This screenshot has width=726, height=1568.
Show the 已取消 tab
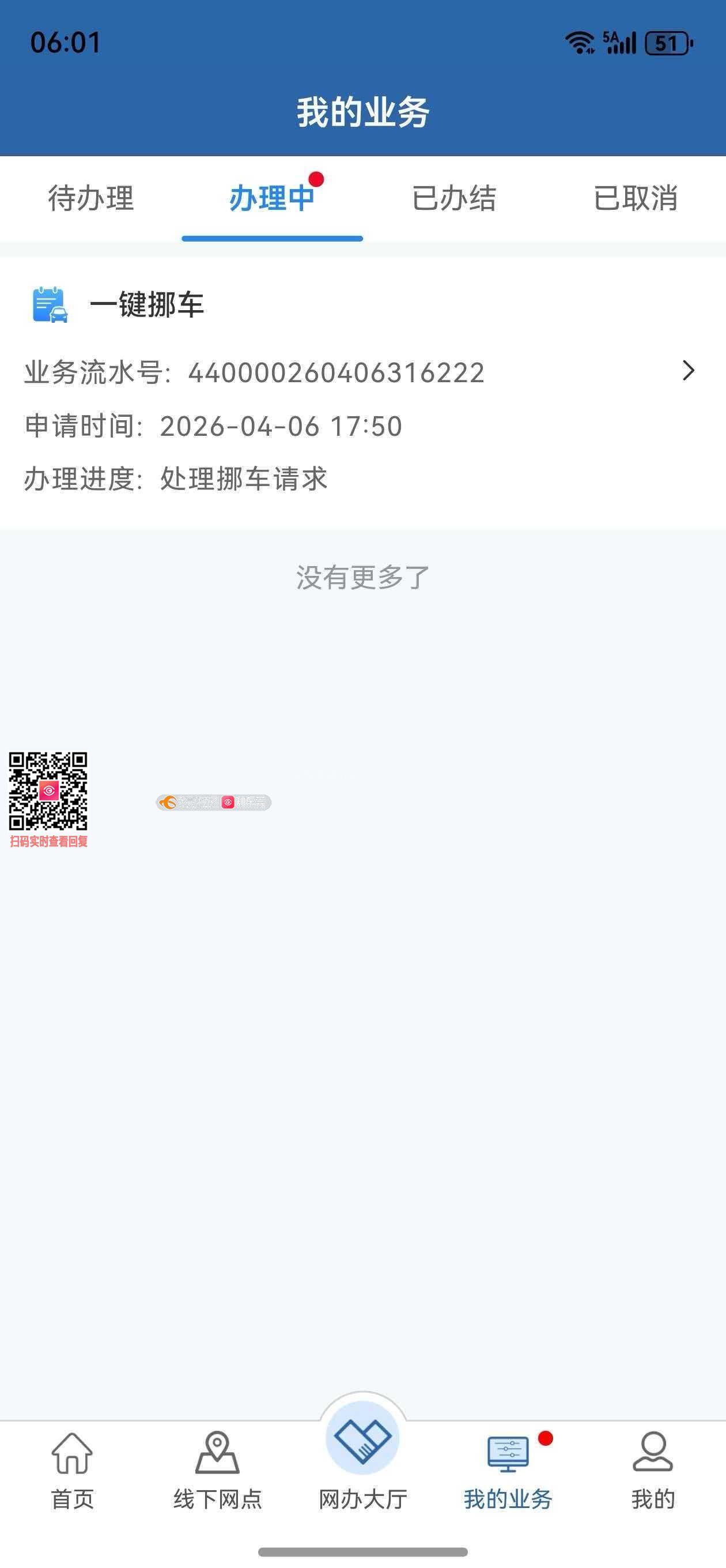[636, 198]
